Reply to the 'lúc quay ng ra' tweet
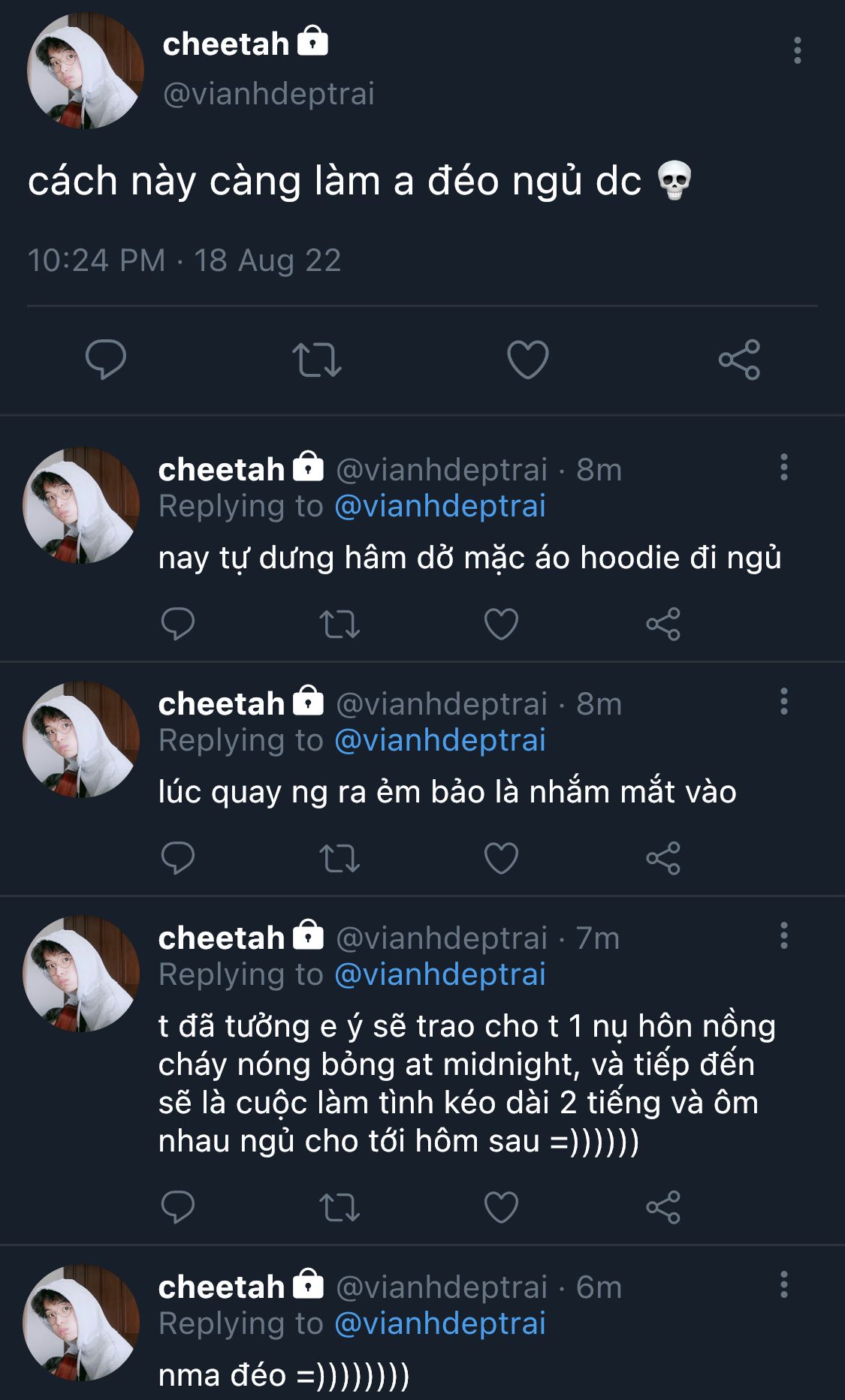Screen dimensions: 845x1400 178,858
